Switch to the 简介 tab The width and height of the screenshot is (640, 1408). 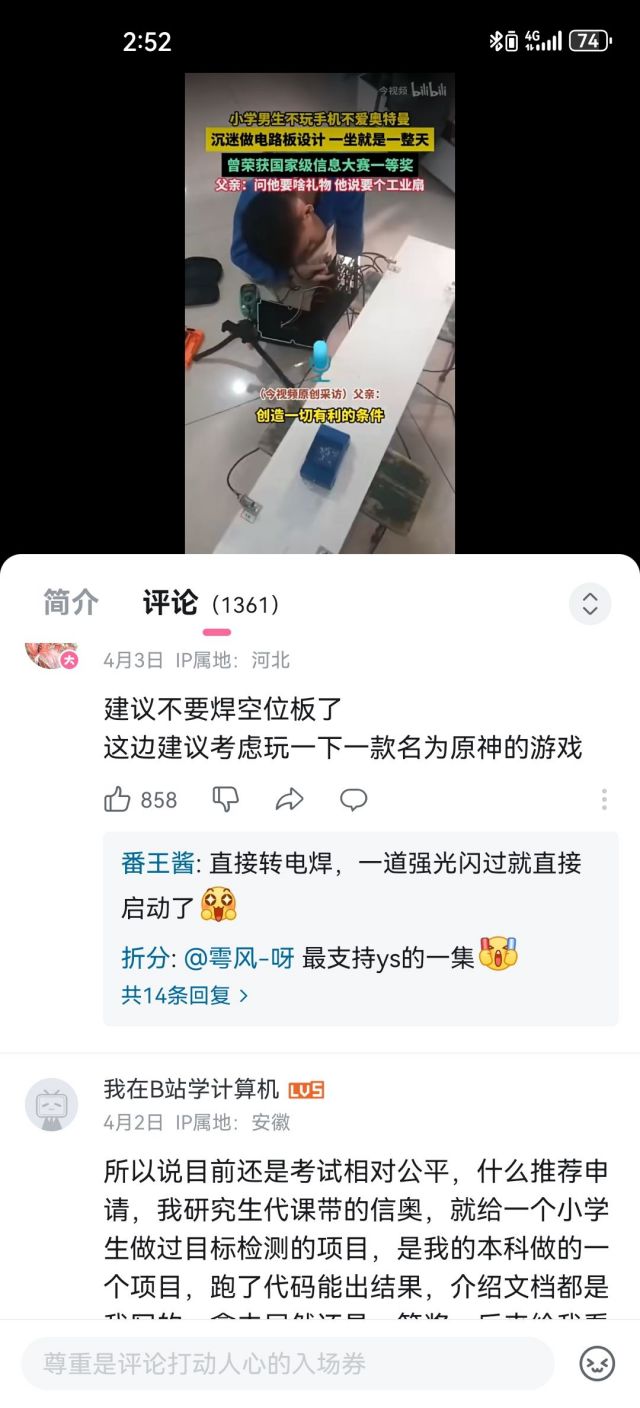pyautogui.click(x=71, y=602)
